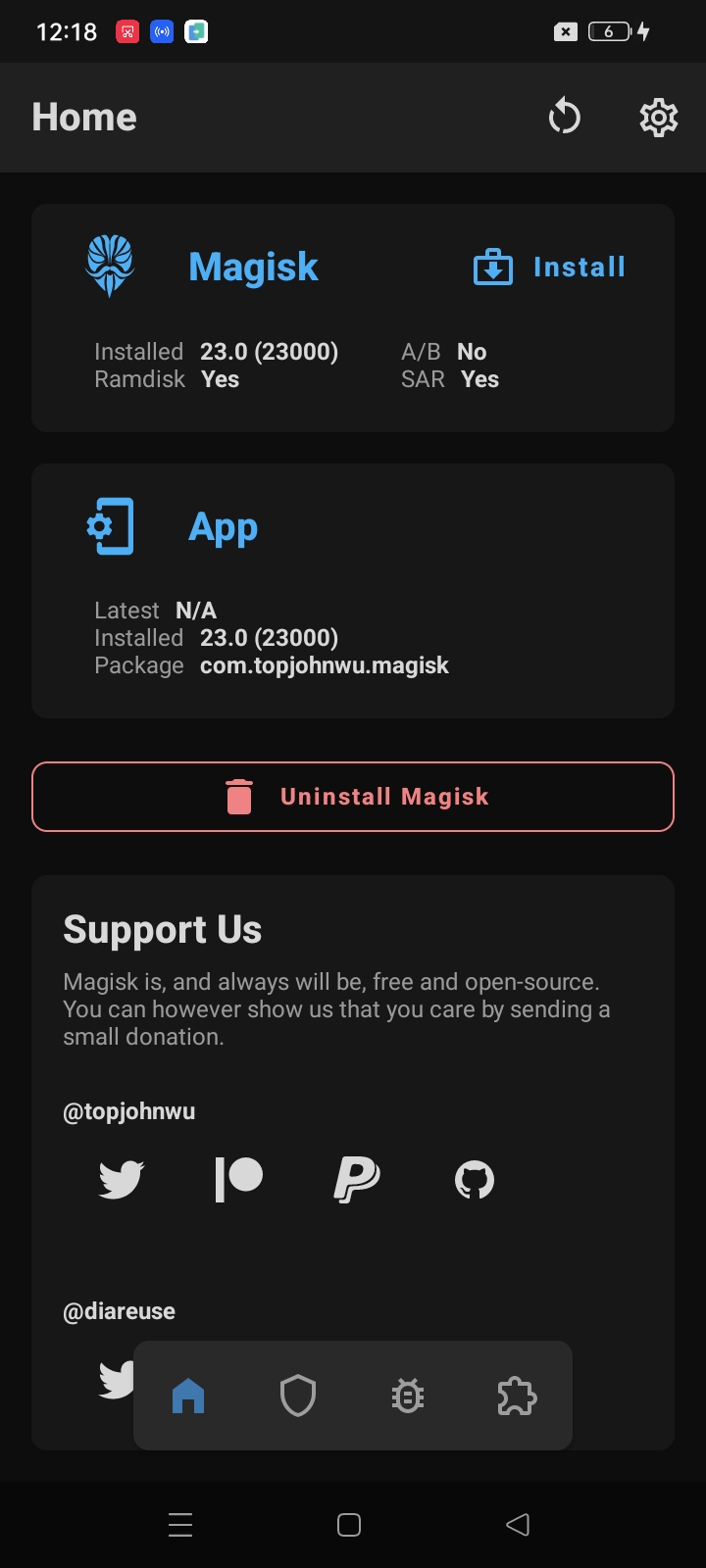Image resolution: width=706 pixels, height=1568 pixels.
Task: Open topjohnwu's GitHub link
Action: pyautogui.click(x=475, y=1179)
